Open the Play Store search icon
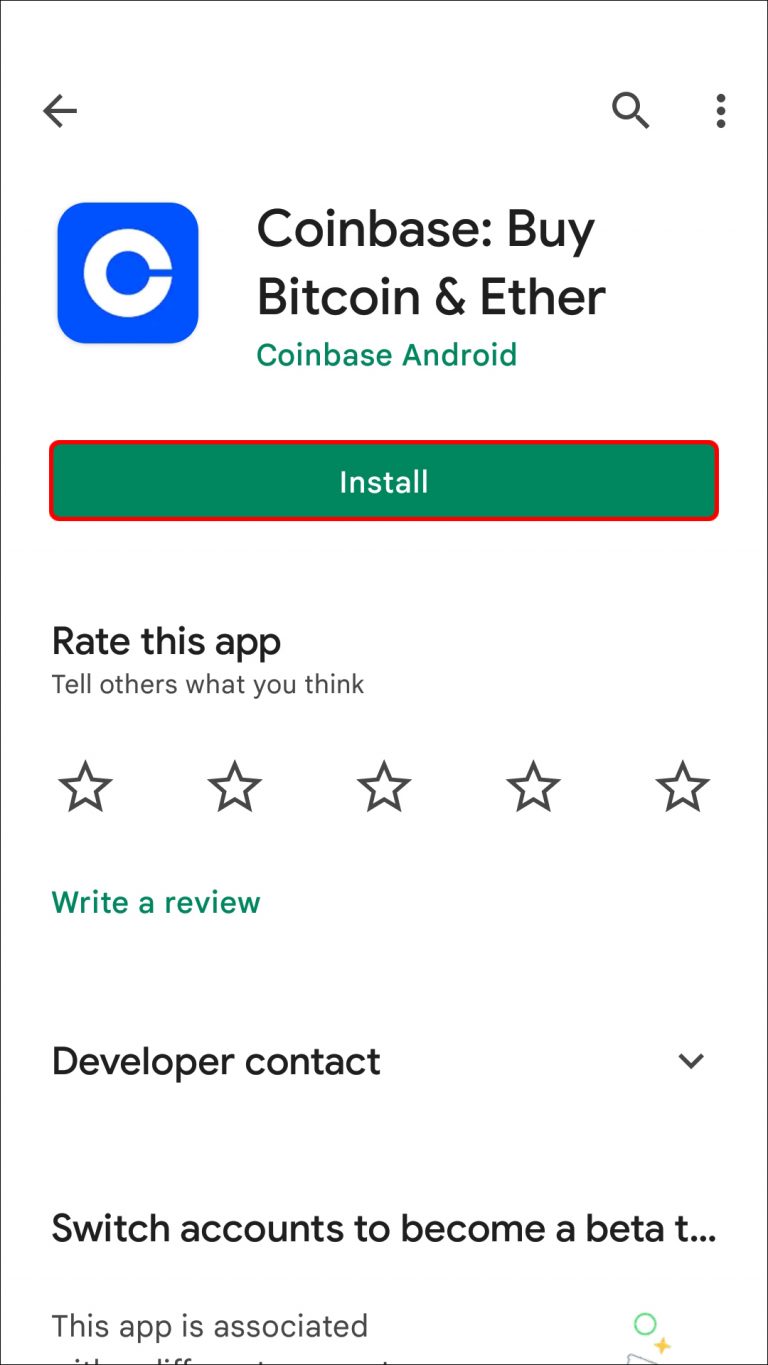 (x=630, y=111)
